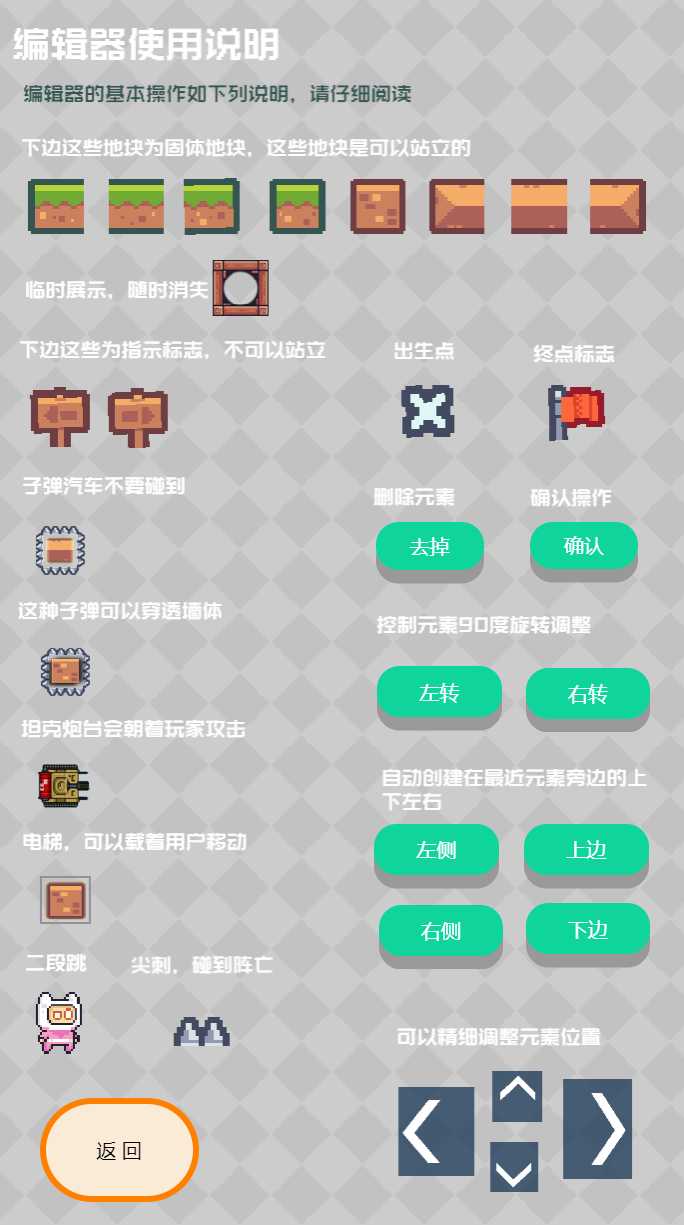Screen dimensions: 684x1225
Task: Tap the 去掉 delete element button
Action: click(430, 546)
